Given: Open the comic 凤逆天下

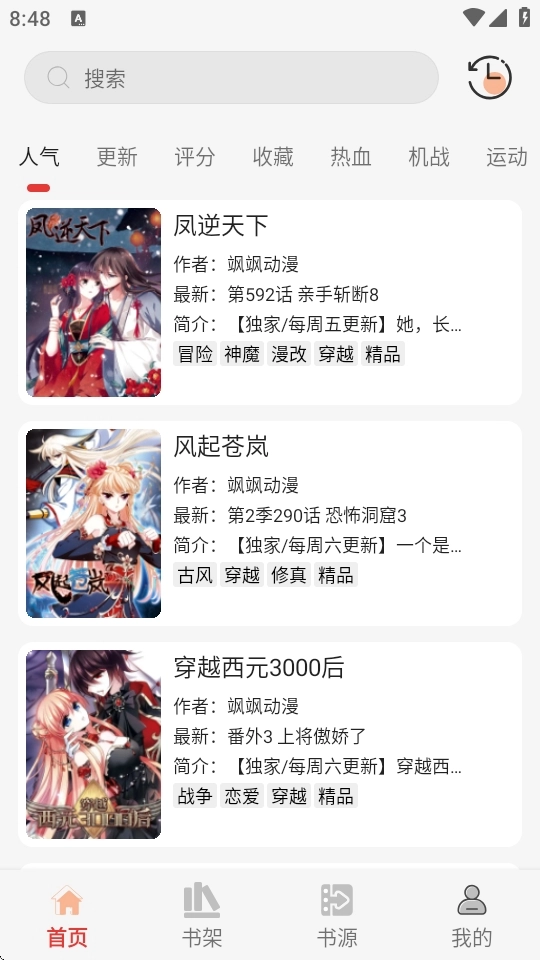Looking at the screenshot, I should pyautogui.click(x=270, y=302).
